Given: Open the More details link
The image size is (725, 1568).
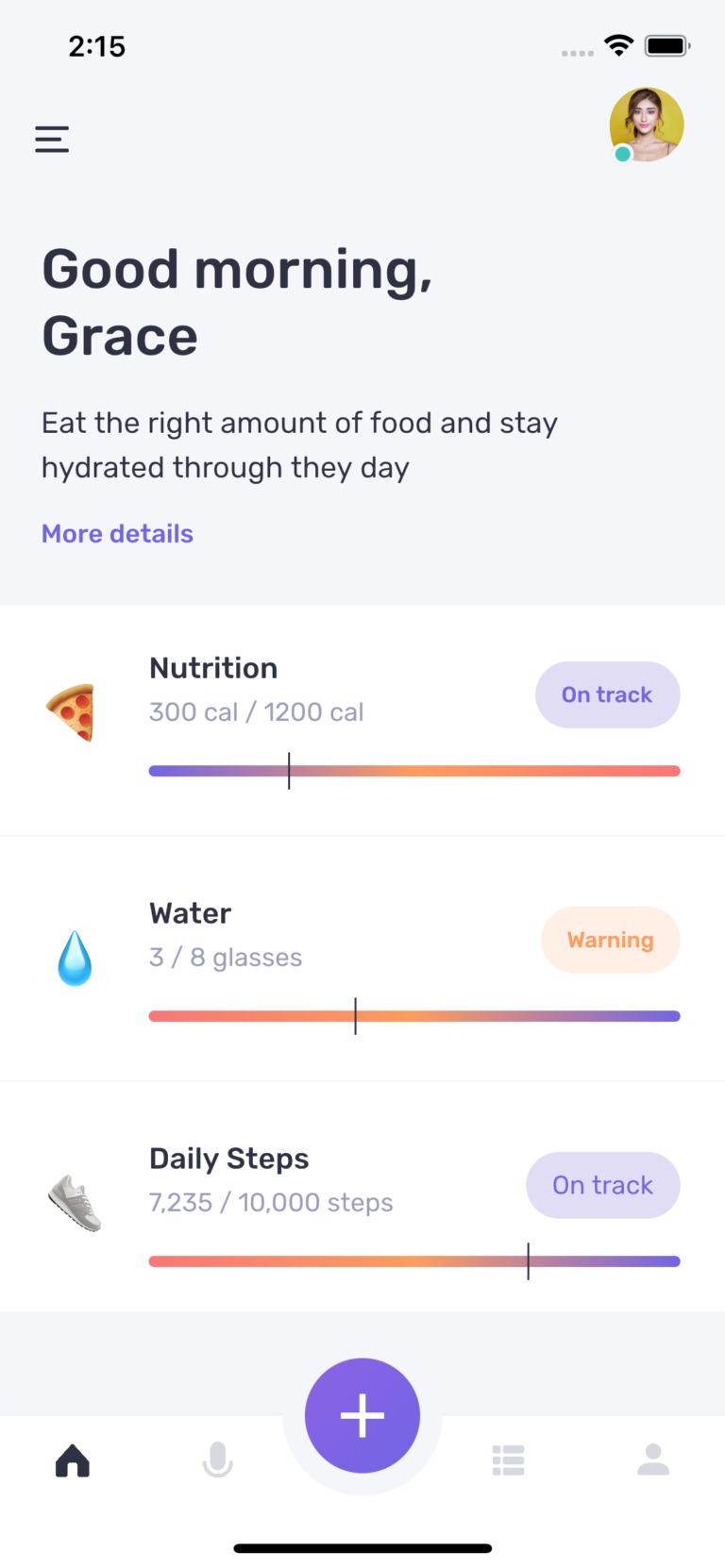Looking at the screenshot, I should pyautogui.click(x=117, y=533).
